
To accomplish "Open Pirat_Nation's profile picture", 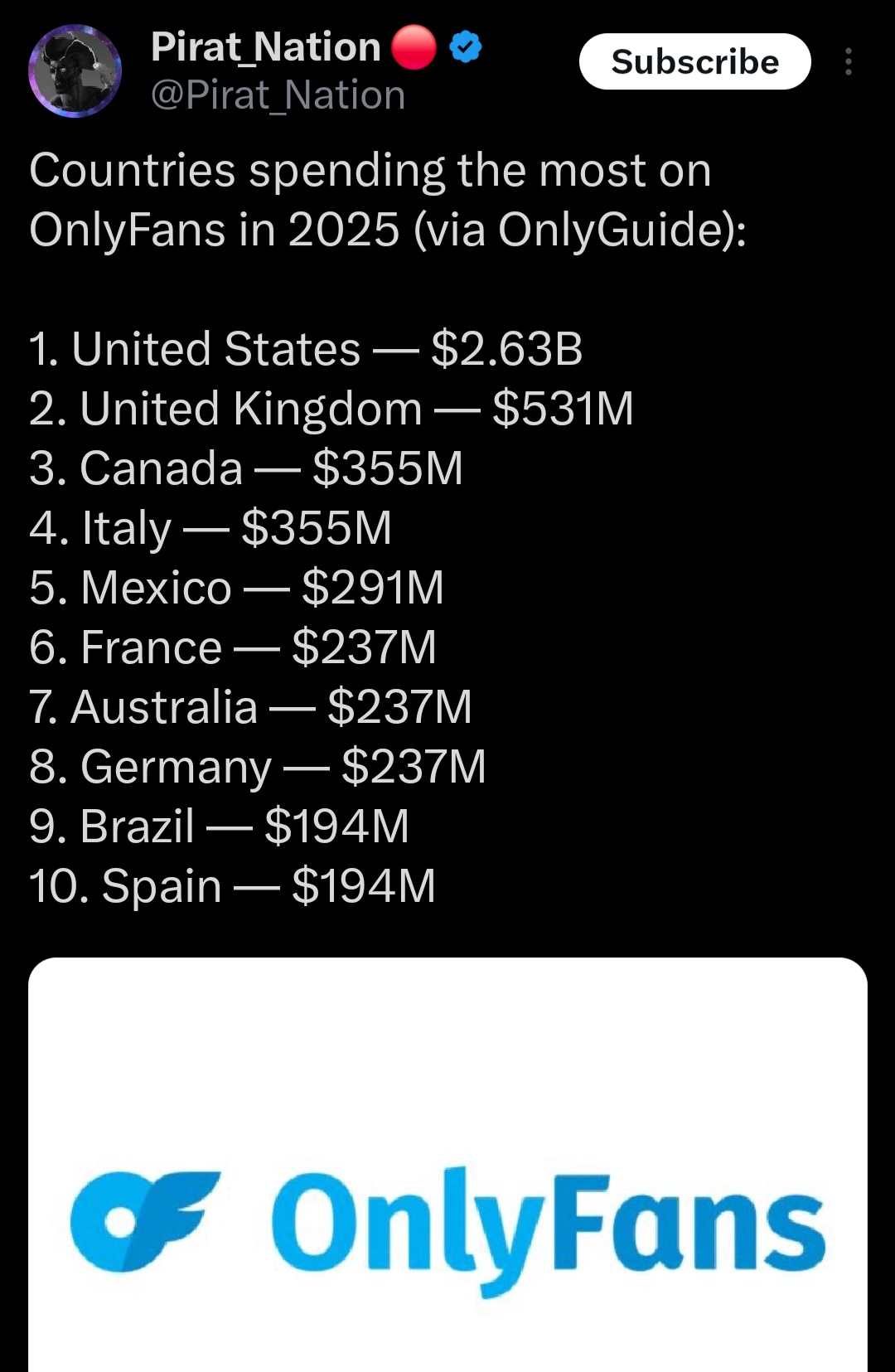I will pos(75,71).
